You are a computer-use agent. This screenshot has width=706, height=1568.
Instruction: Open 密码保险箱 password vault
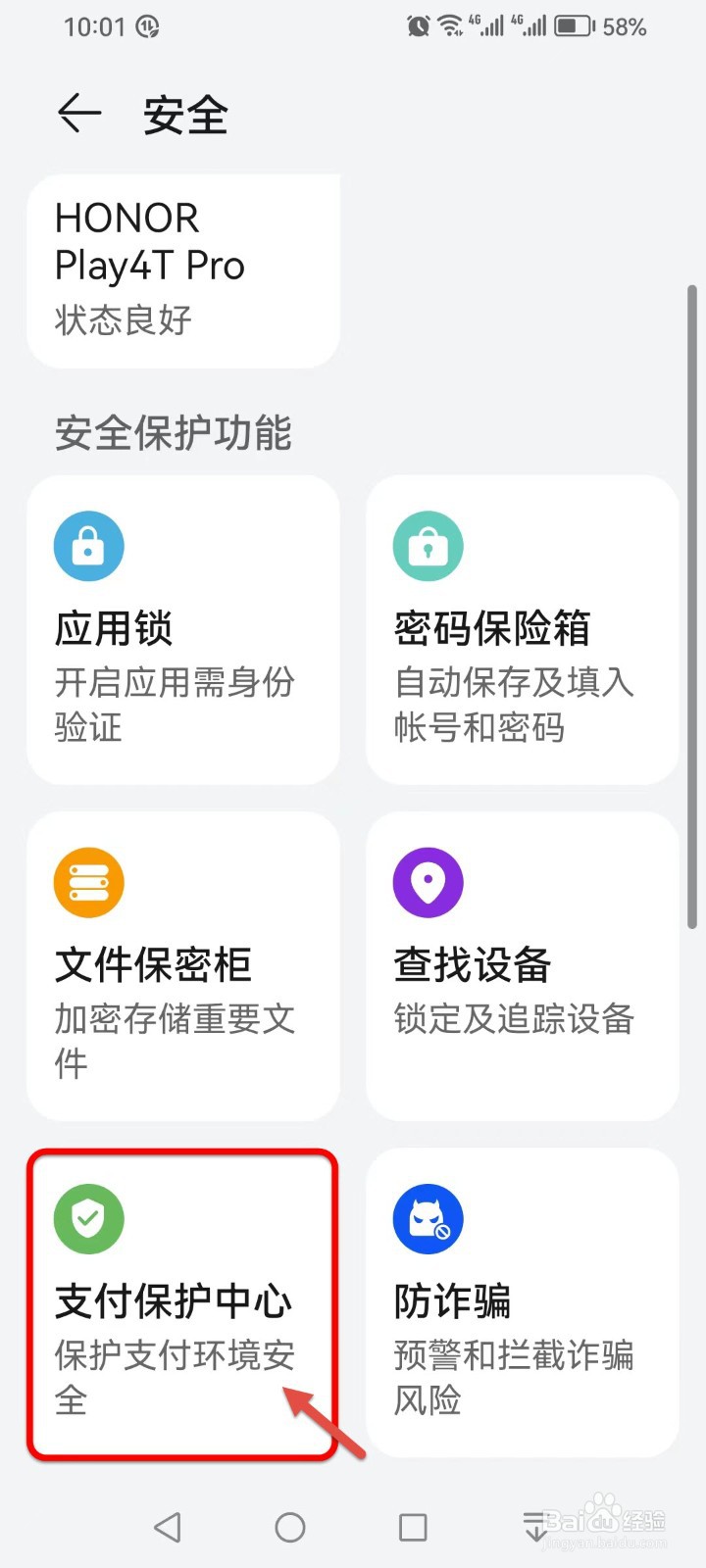tap(523, 630)
